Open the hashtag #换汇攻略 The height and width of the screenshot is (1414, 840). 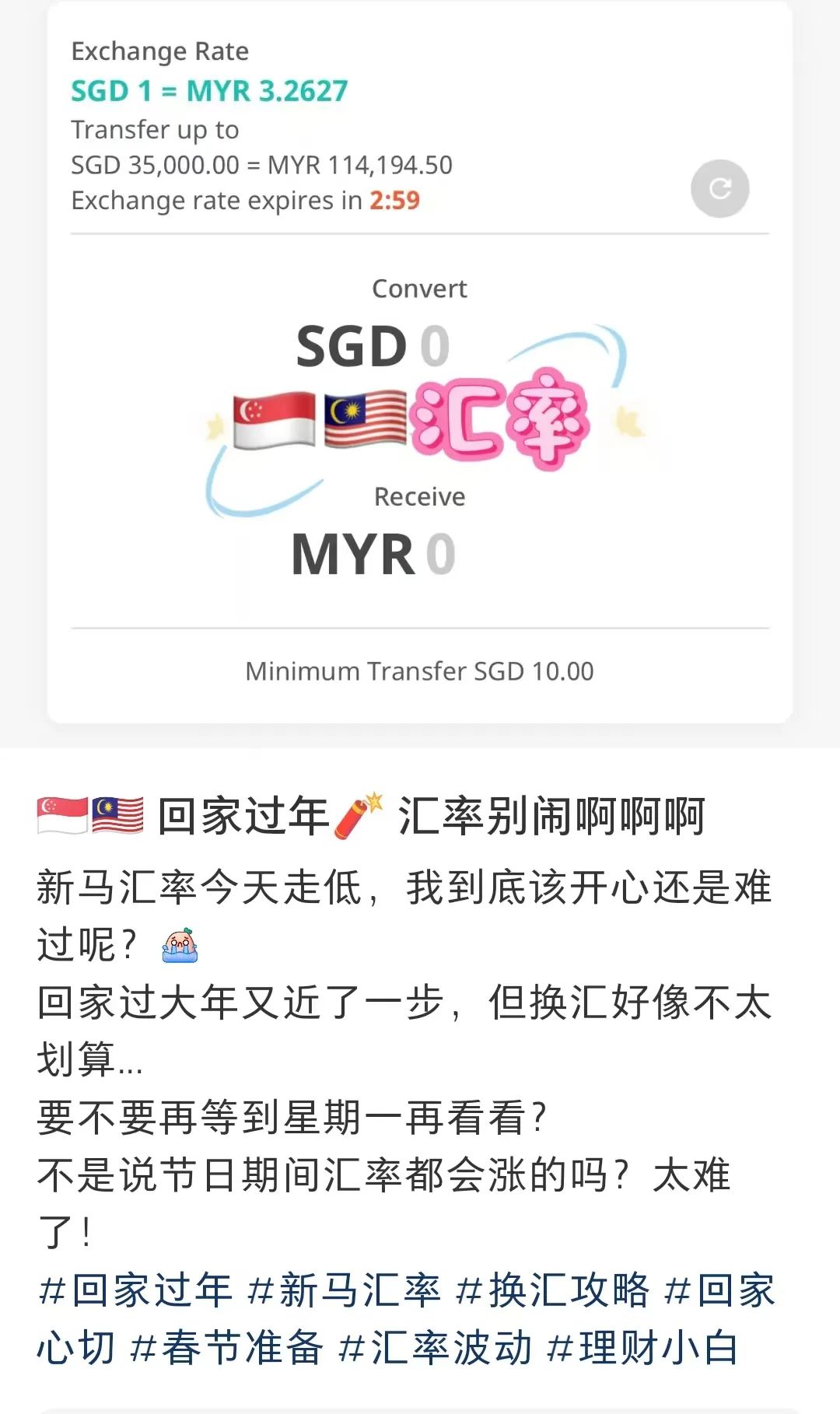552,1291
